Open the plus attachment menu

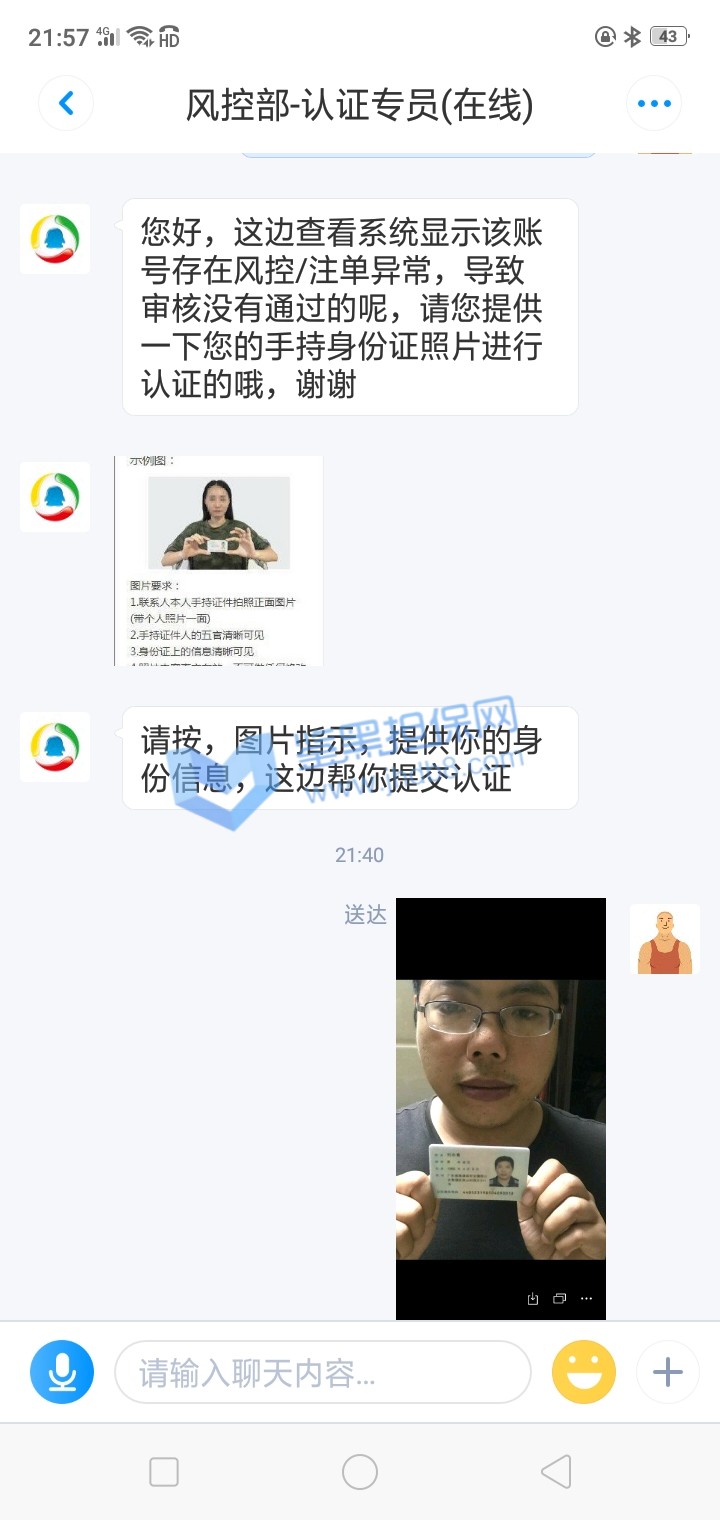click(x=667, y=1372)
